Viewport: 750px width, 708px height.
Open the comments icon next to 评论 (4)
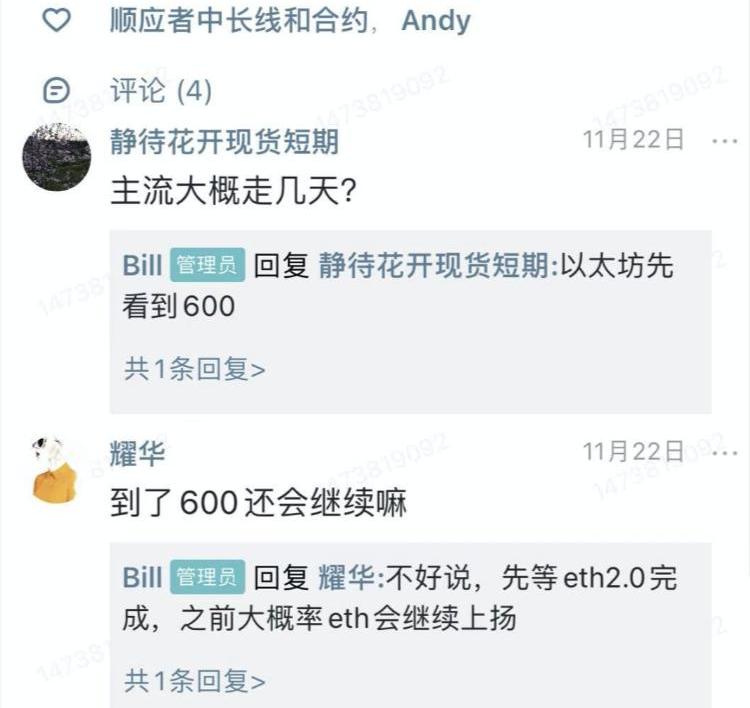[57, 92]
